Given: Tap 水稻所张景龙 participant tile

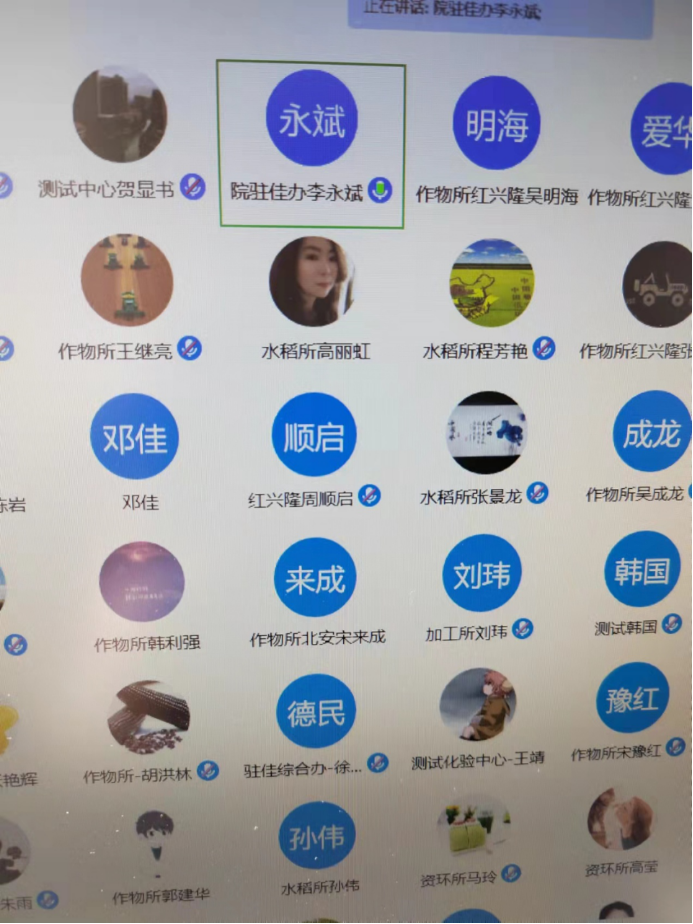Looking at the screenshot, I should 487,434.
